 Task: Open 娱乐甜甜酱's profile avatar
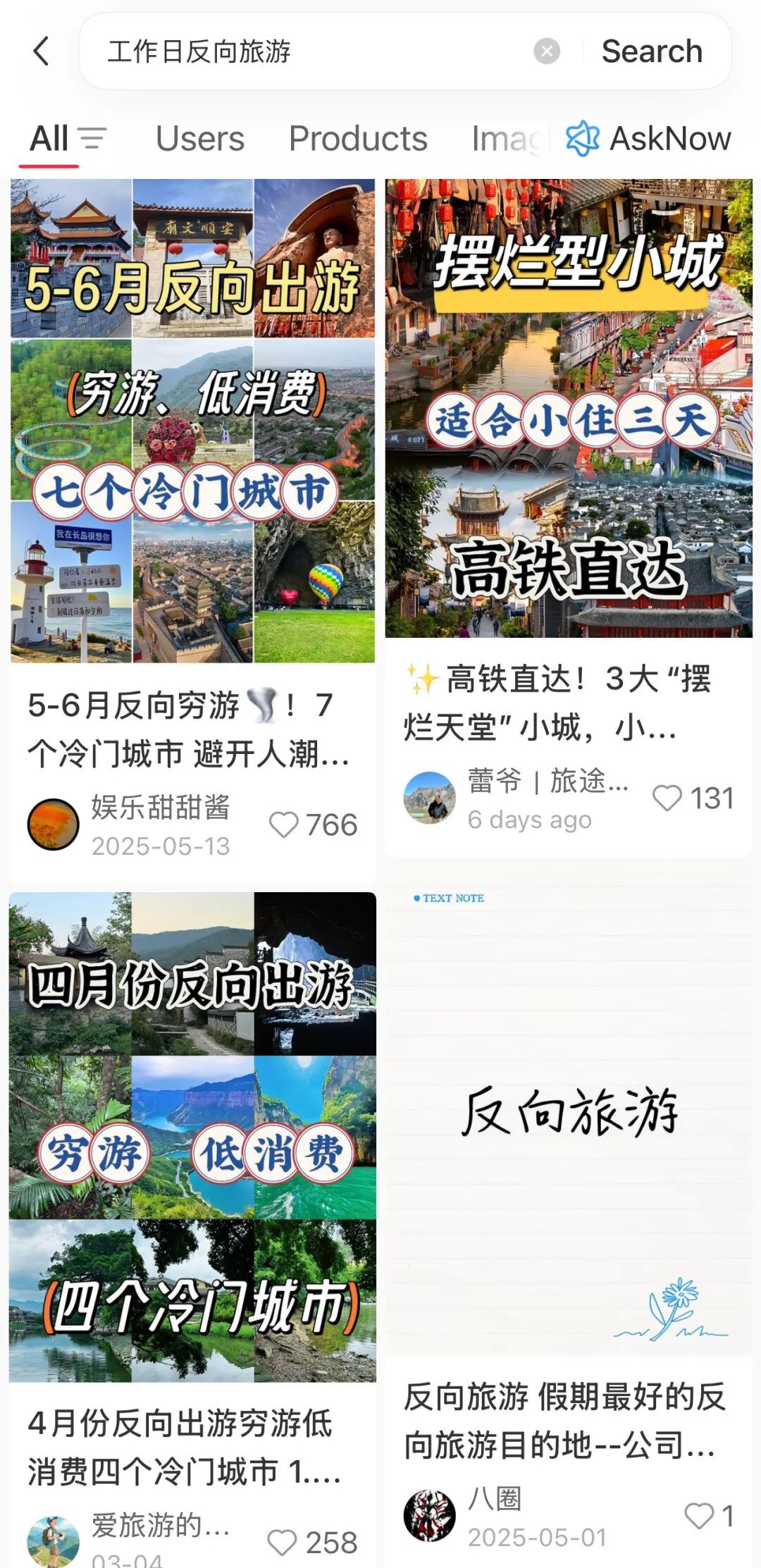[x=53, y=825]
